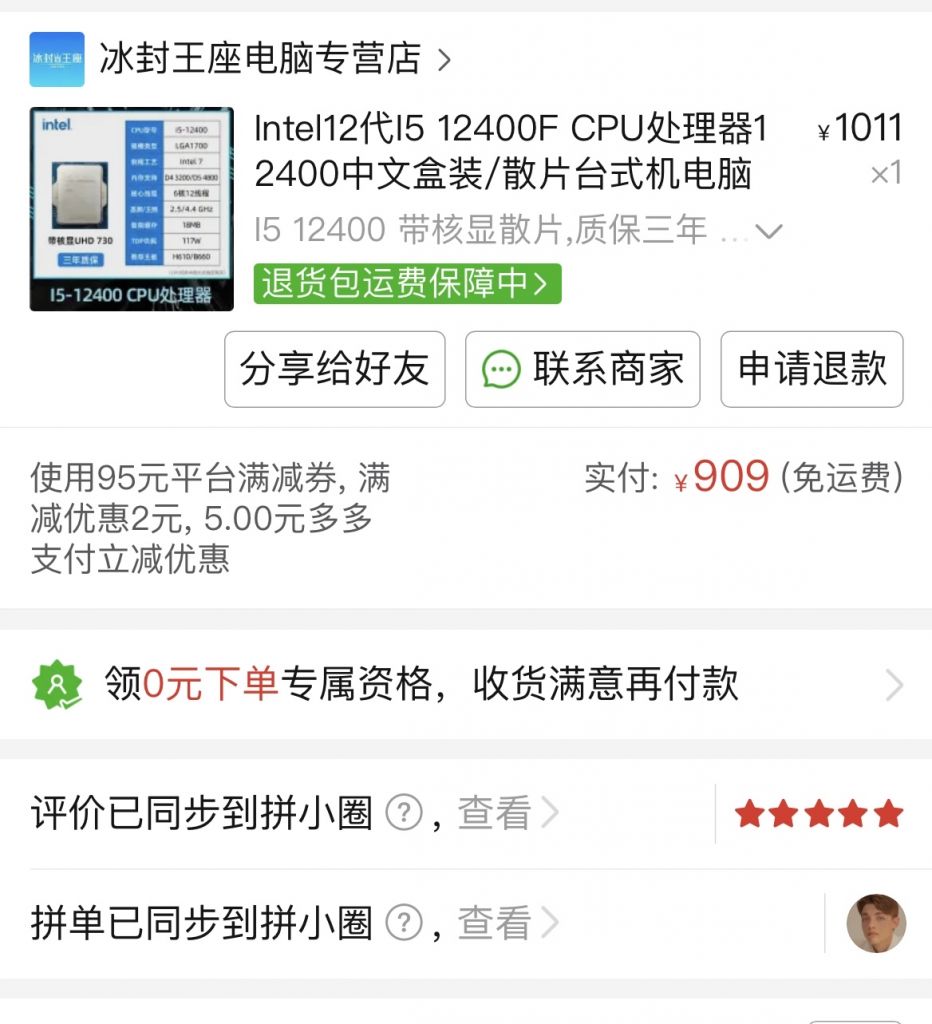The width and height of the screenshot is (932, 1024).
Task: Click the chat icon on 联系商家 button
Action: pos(499,370)
